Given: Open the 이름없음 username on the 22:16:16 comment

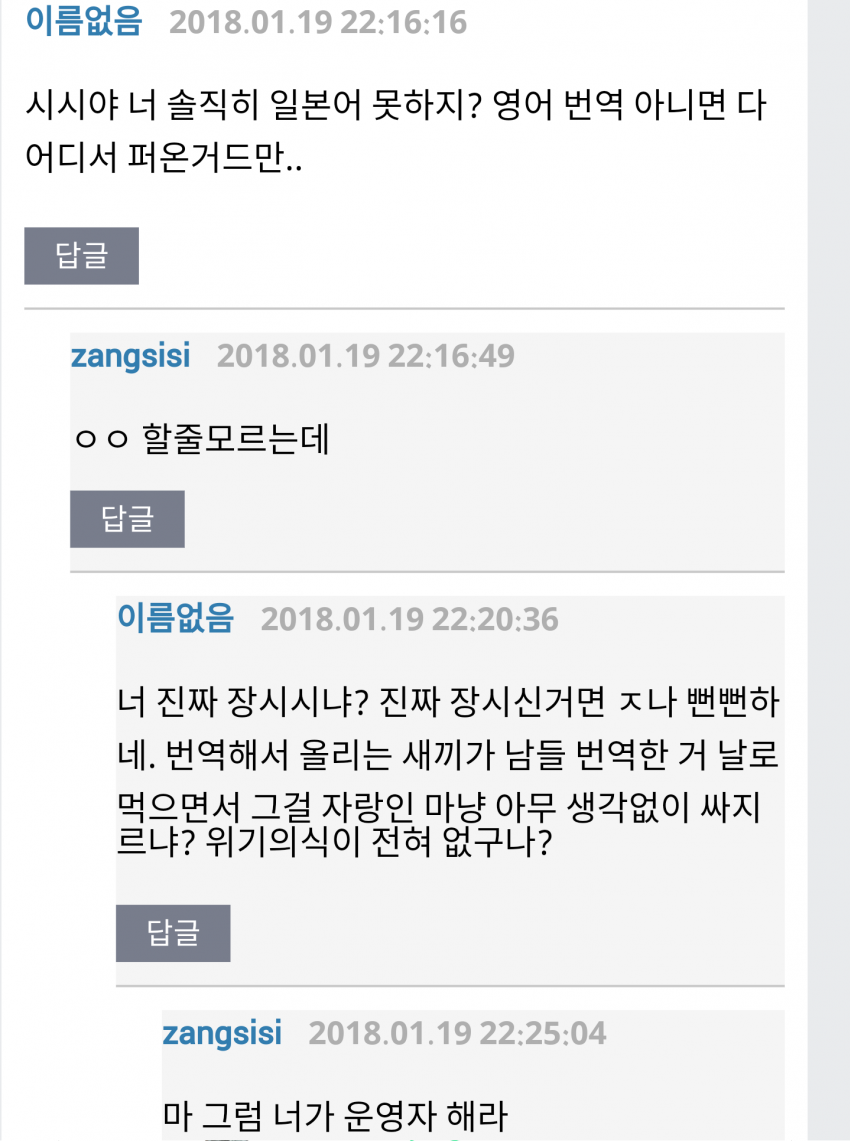Looking at the screenshot, I should (83, 20).
